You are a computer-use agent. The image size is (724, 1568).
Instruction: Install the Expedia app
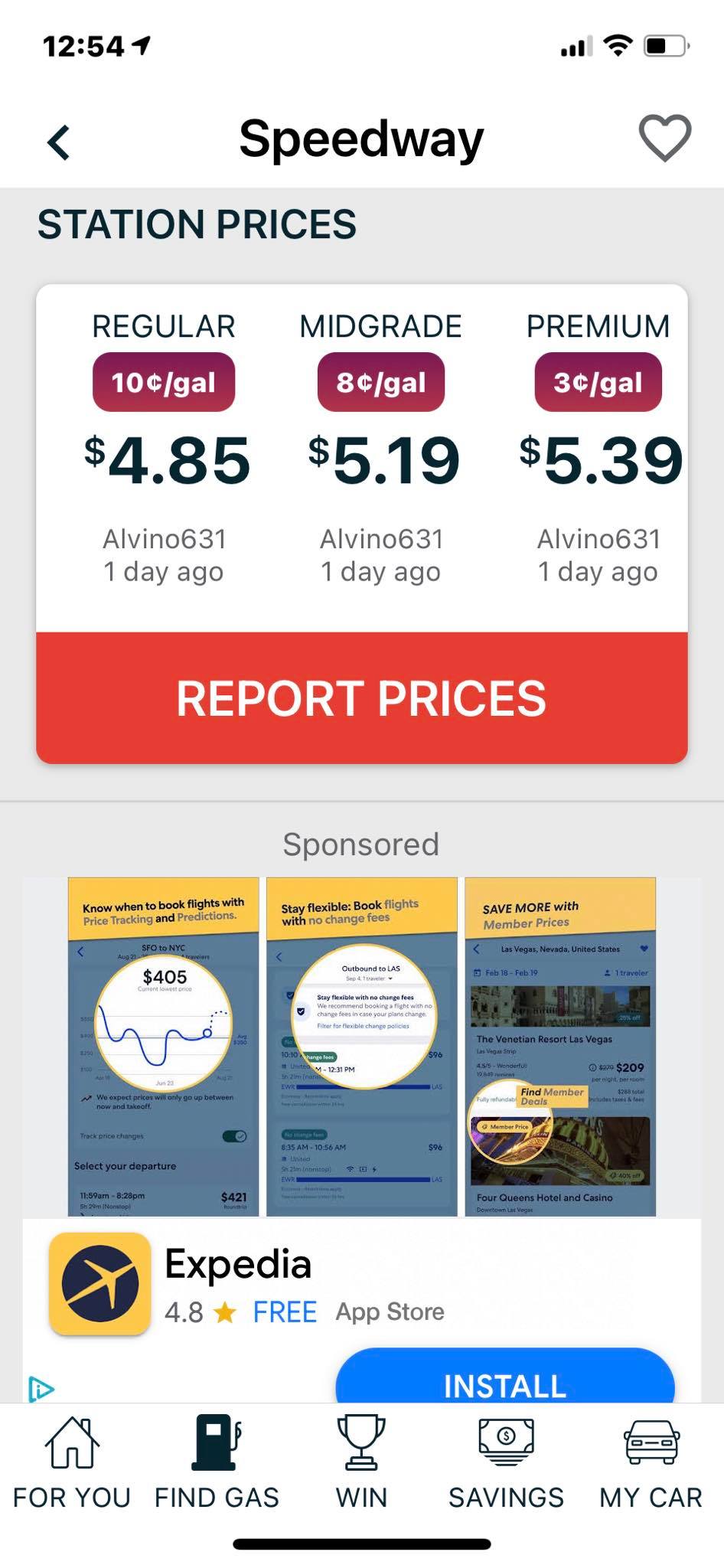pos(505,1377)
